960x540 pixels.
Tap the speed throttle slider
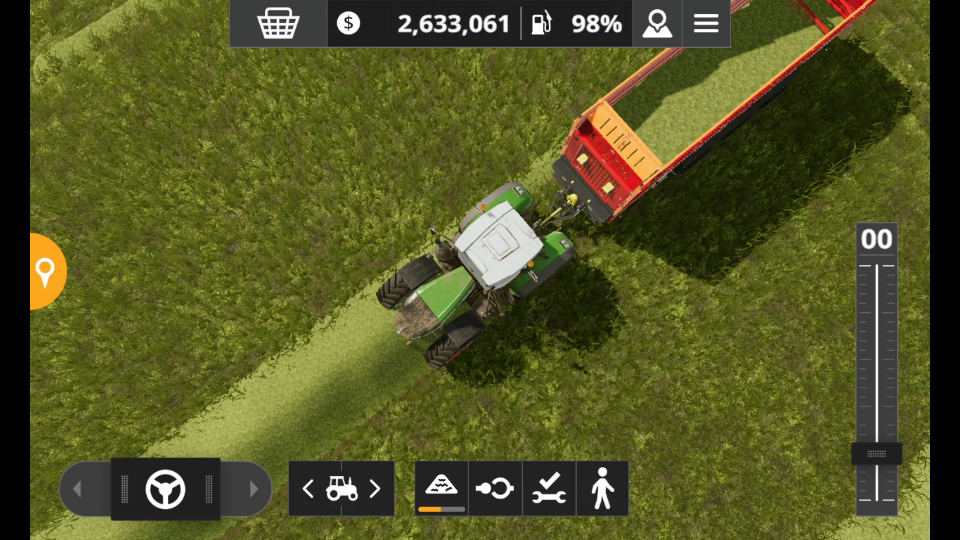point(876,454)
